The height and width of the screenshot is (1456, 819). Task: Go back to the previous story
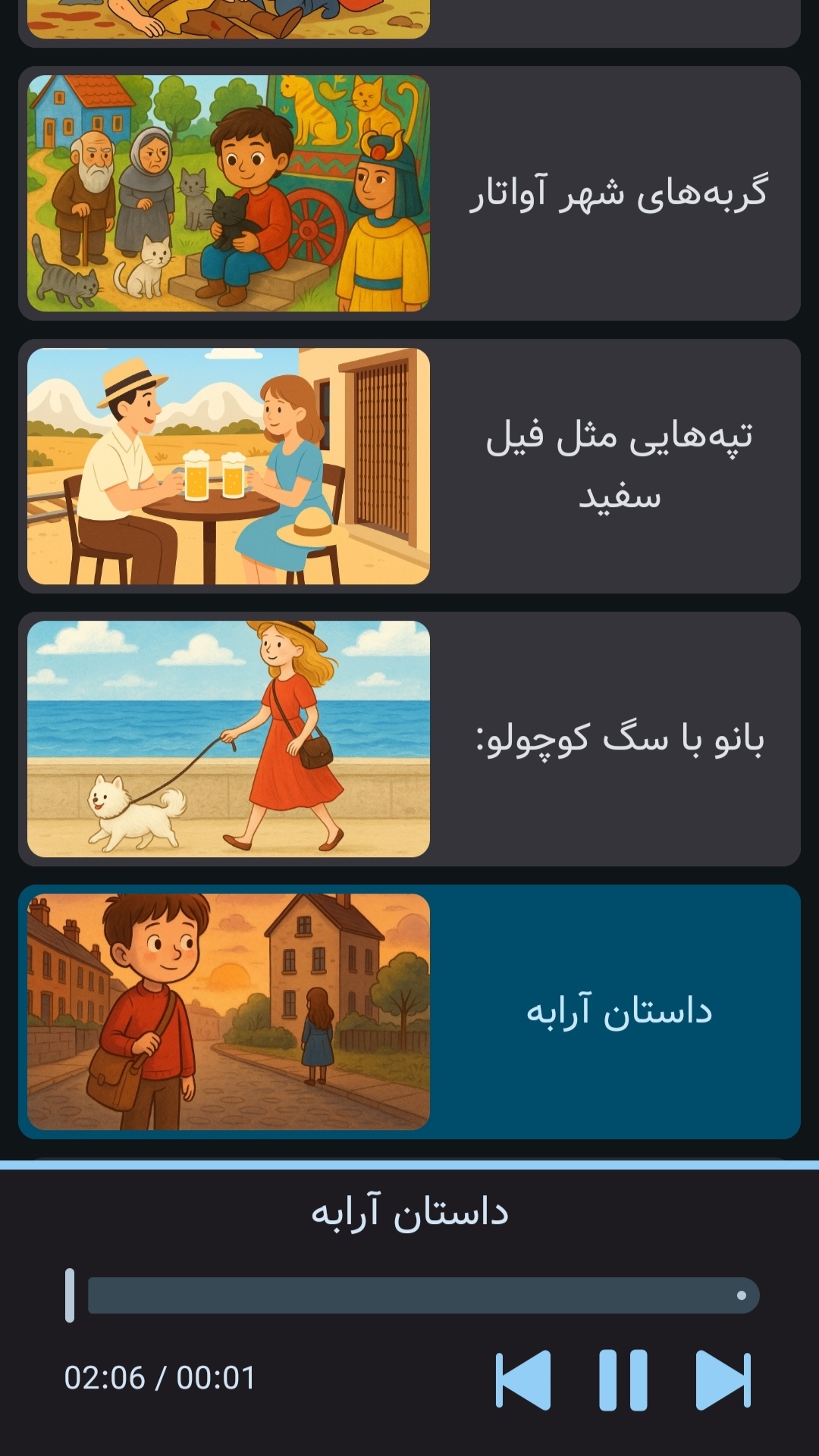point(523,1380)
